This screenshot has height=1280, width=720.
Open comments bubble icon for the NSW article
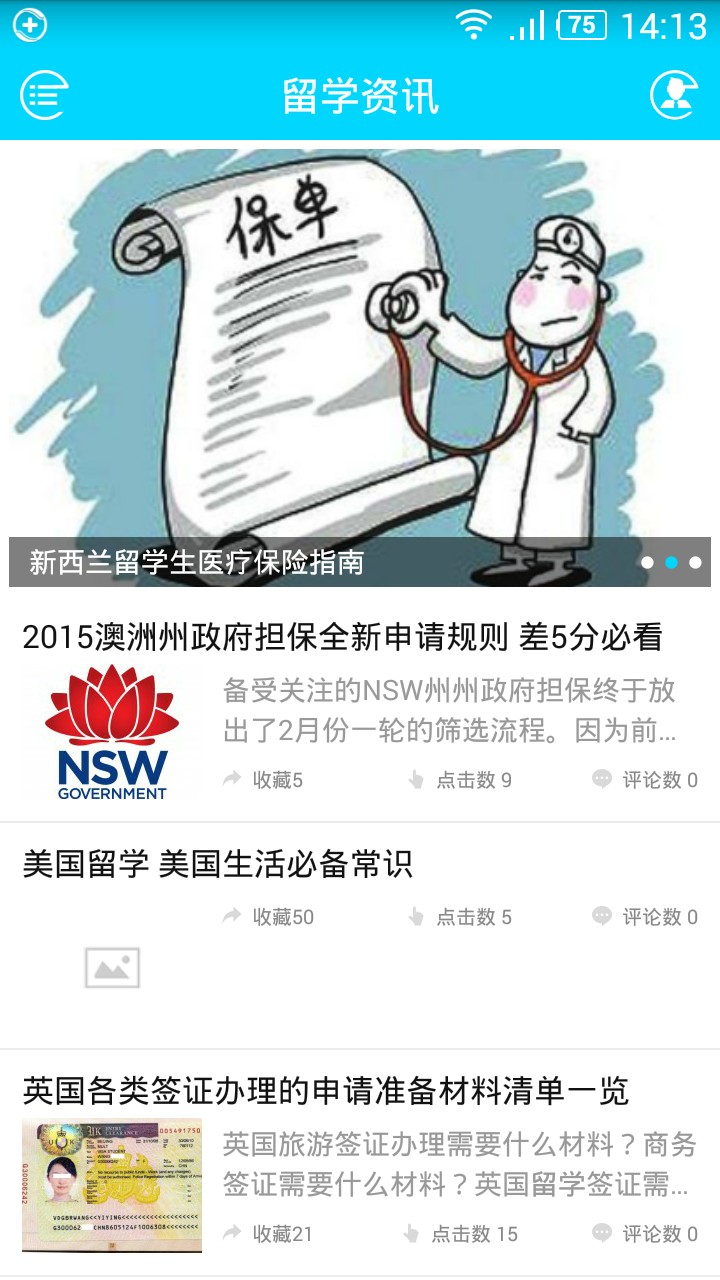pyautogui.click(x=601, y=779)
